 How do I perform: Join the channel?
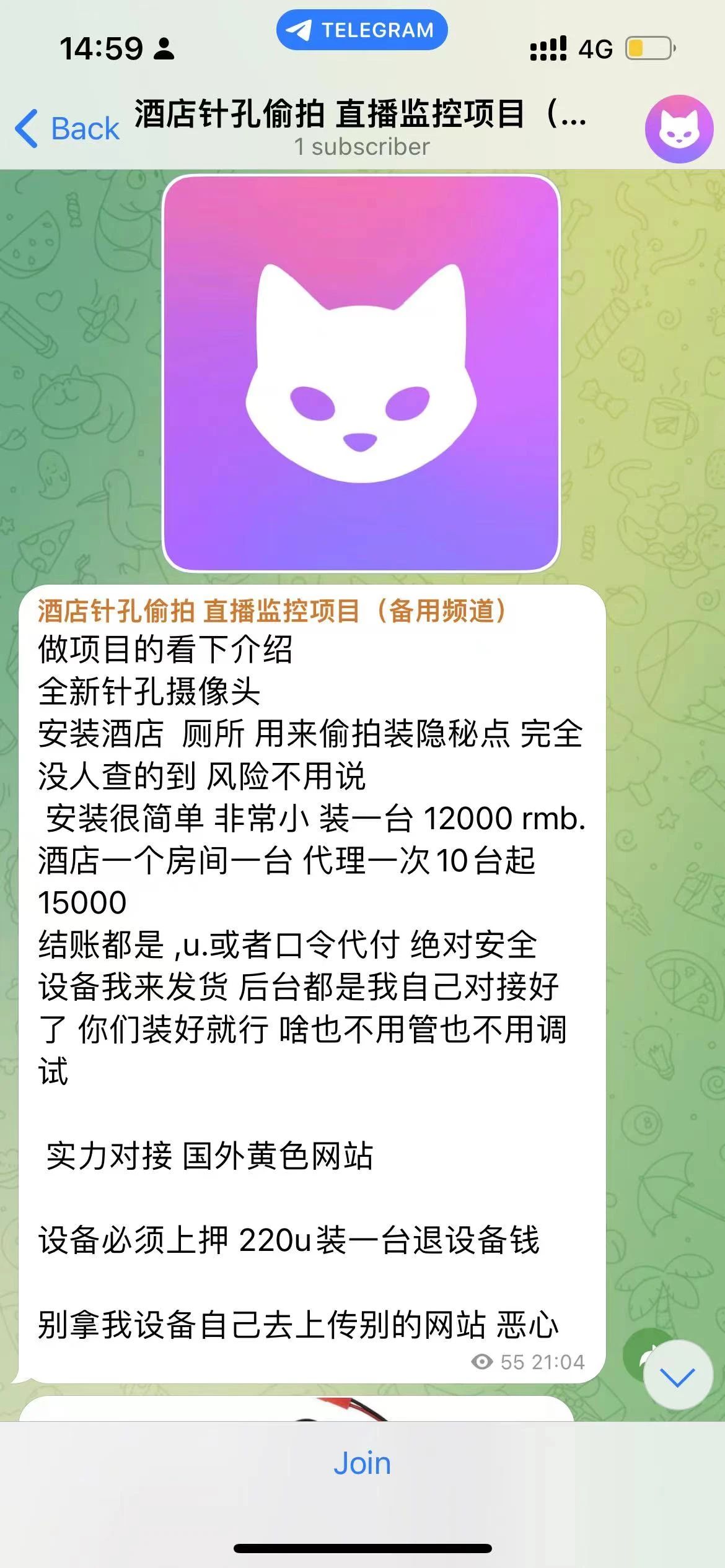362,1463
